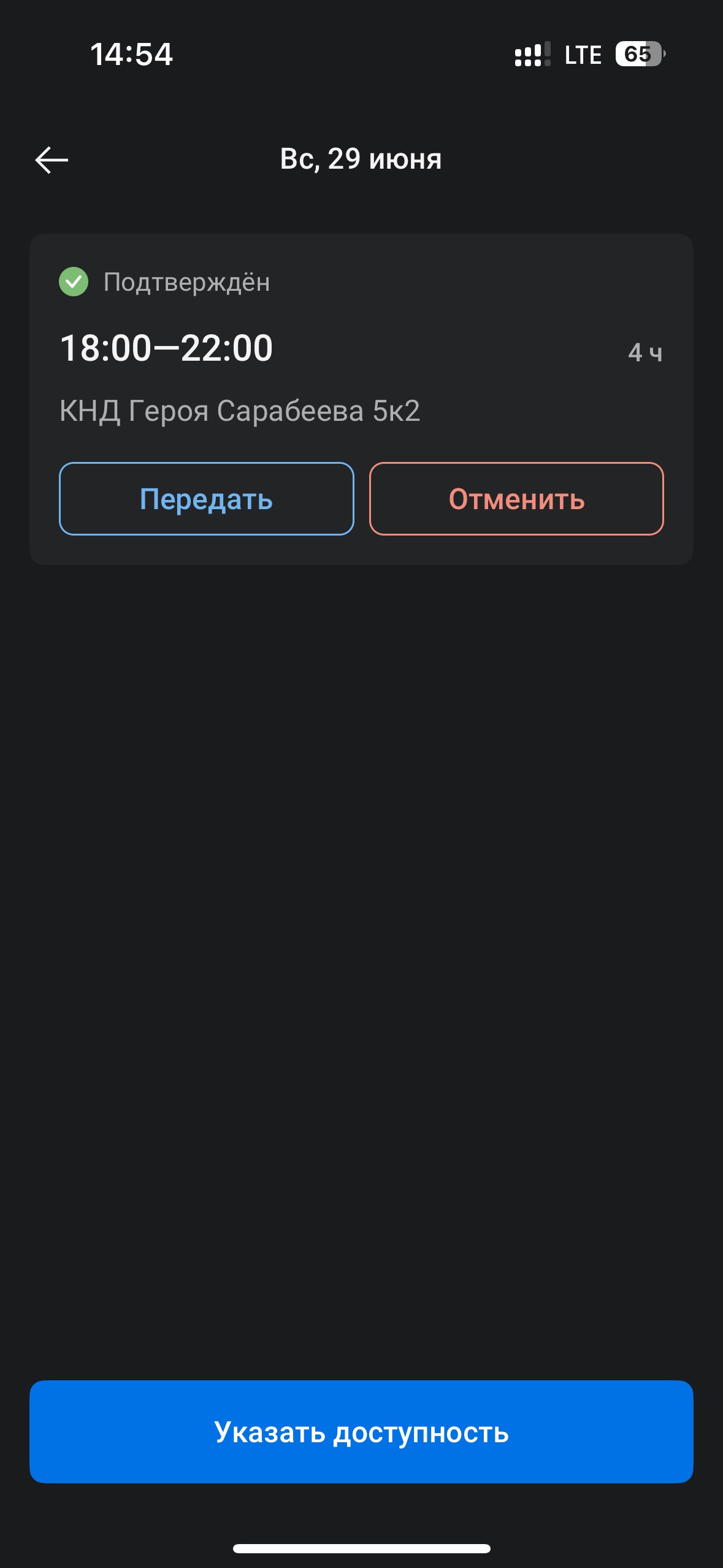Tap the Передать button

click(205, 499)
